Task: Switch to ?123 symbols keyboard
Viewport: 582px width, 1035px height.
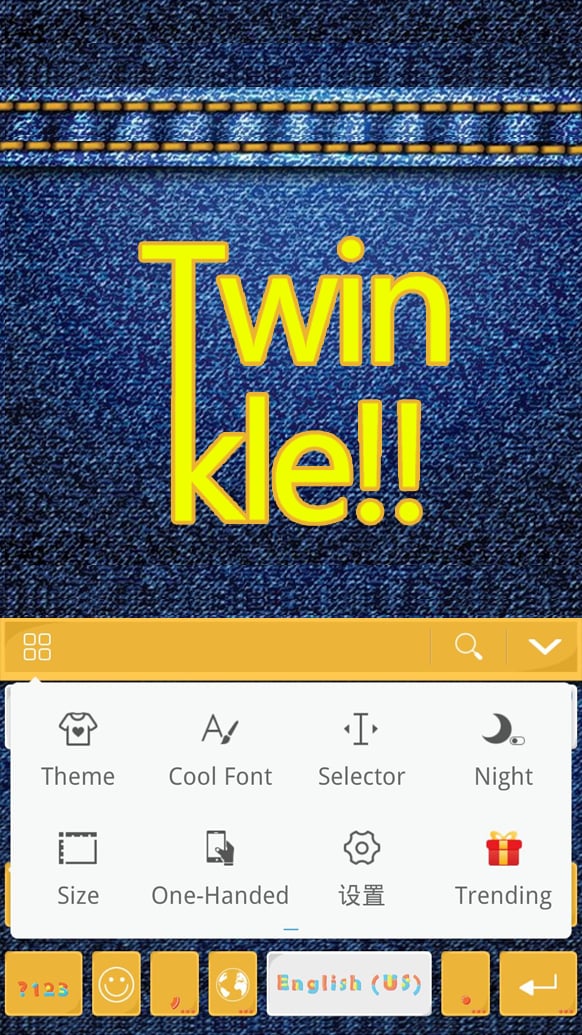Action: (44, 984)
